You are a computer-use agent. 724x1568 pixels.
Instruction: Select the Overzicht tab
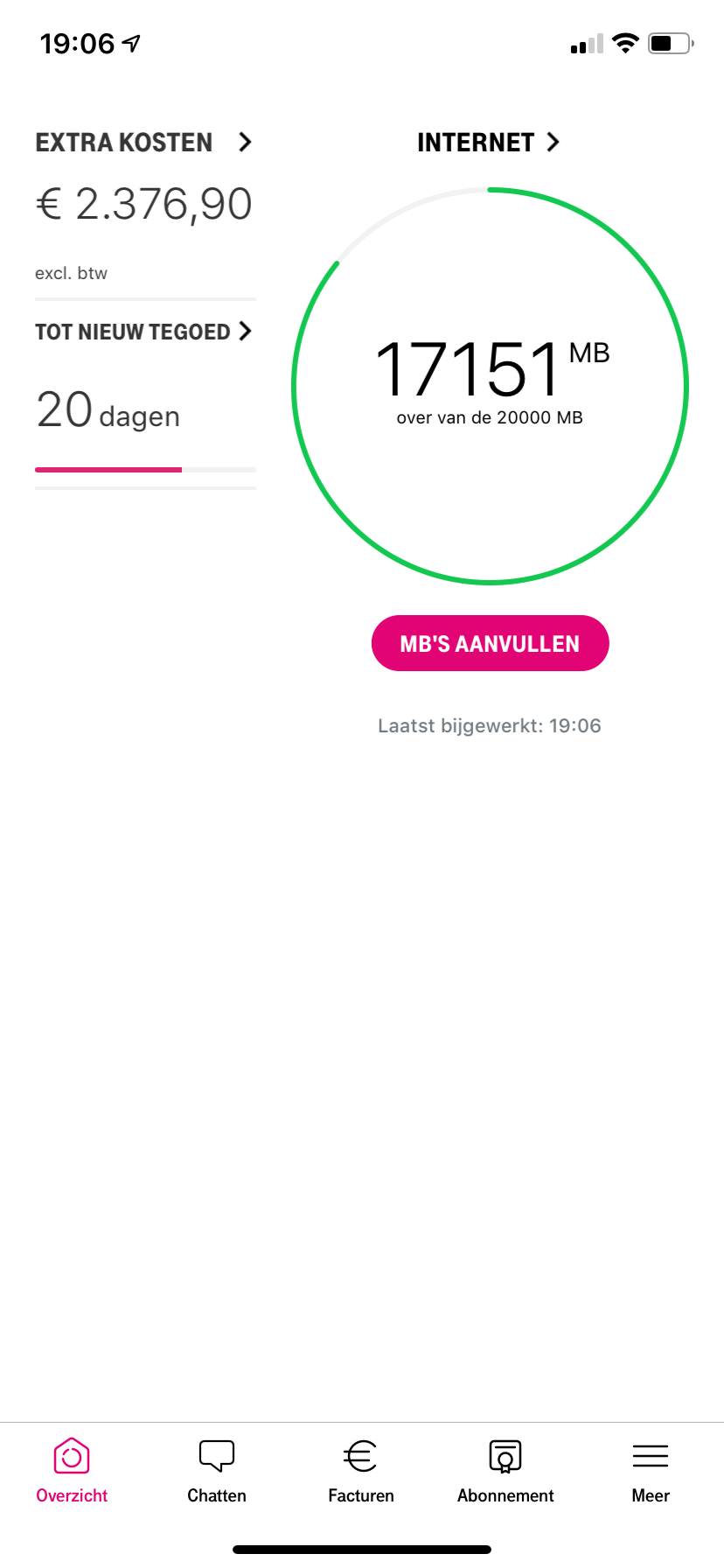[x=72, y=1471]
